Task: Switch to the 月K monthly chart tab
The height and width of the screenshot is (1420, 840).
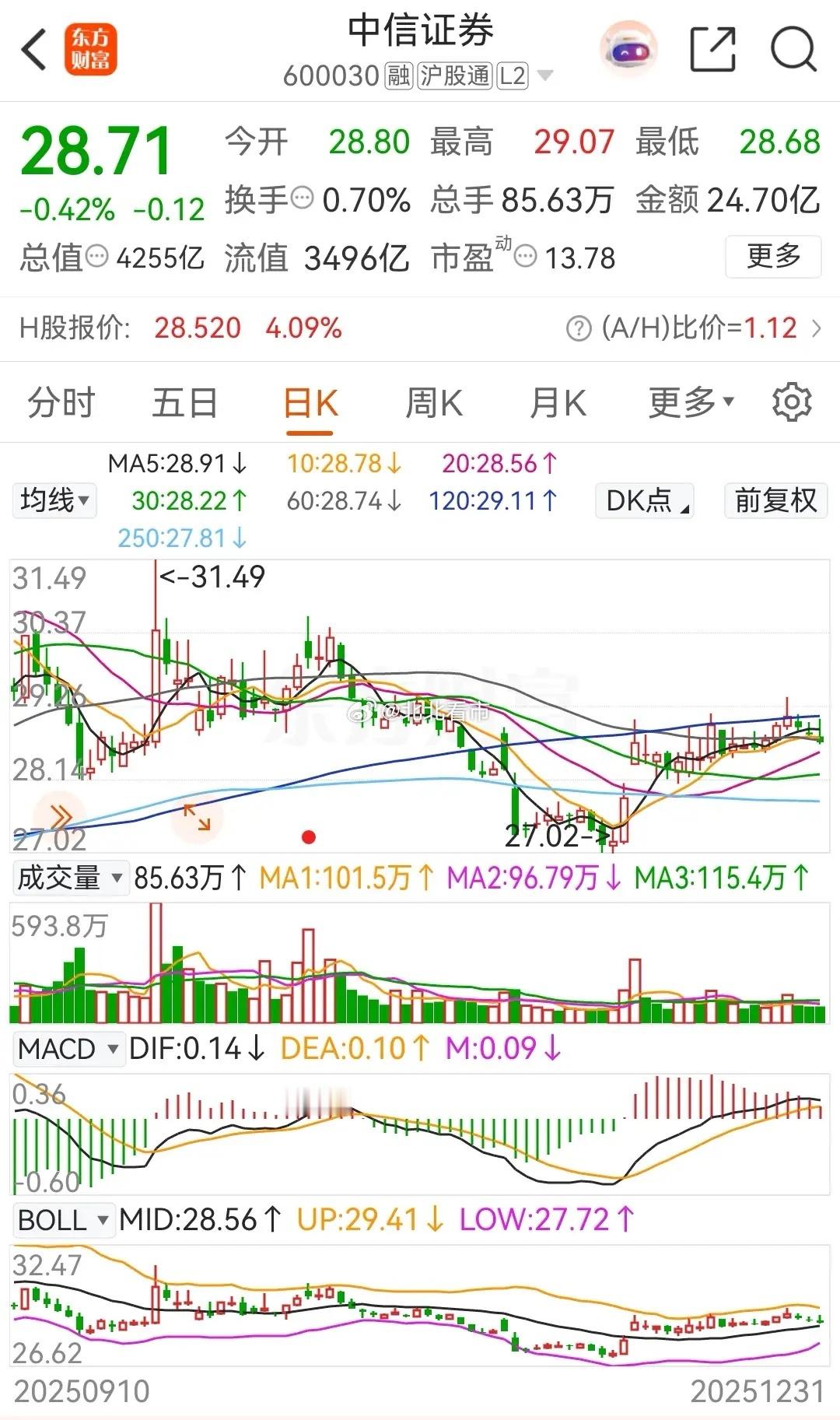Action: [557, 402]
